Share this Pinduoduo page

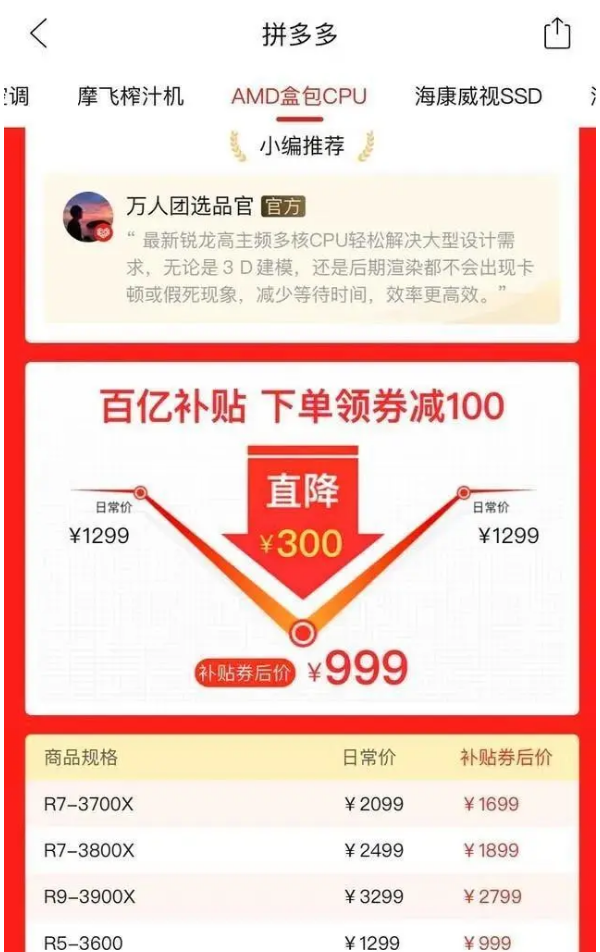(x=557, y=34)
